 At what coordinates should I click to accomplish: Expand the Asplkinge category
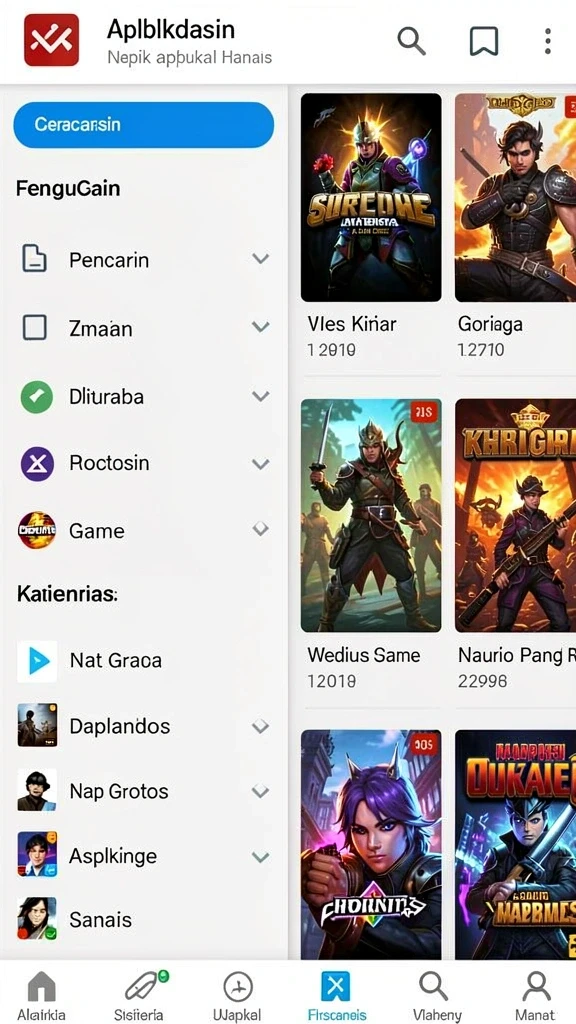click(x=144, y=856)
